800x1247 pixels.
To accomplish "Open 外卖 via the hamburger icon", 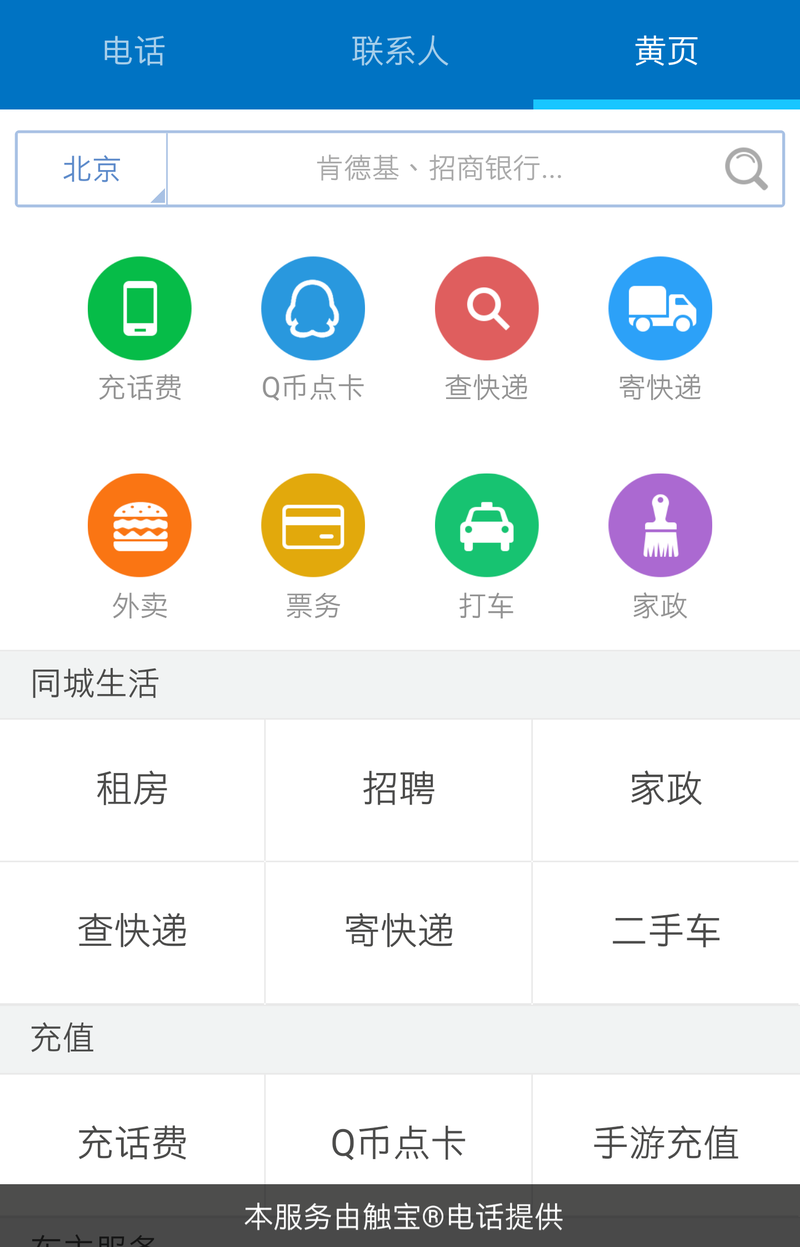I will pos(139,524).
